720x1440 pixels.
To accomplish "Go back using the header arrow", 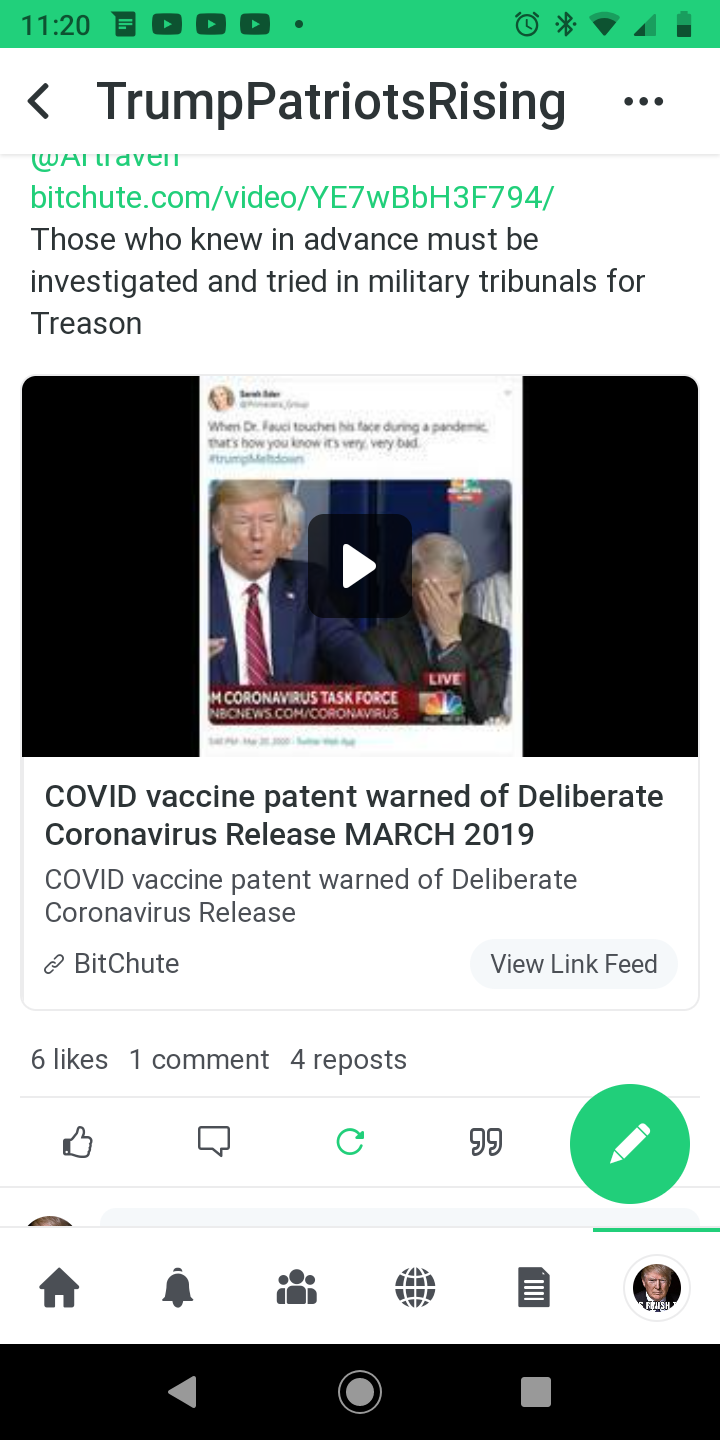I will click(40, 101).
